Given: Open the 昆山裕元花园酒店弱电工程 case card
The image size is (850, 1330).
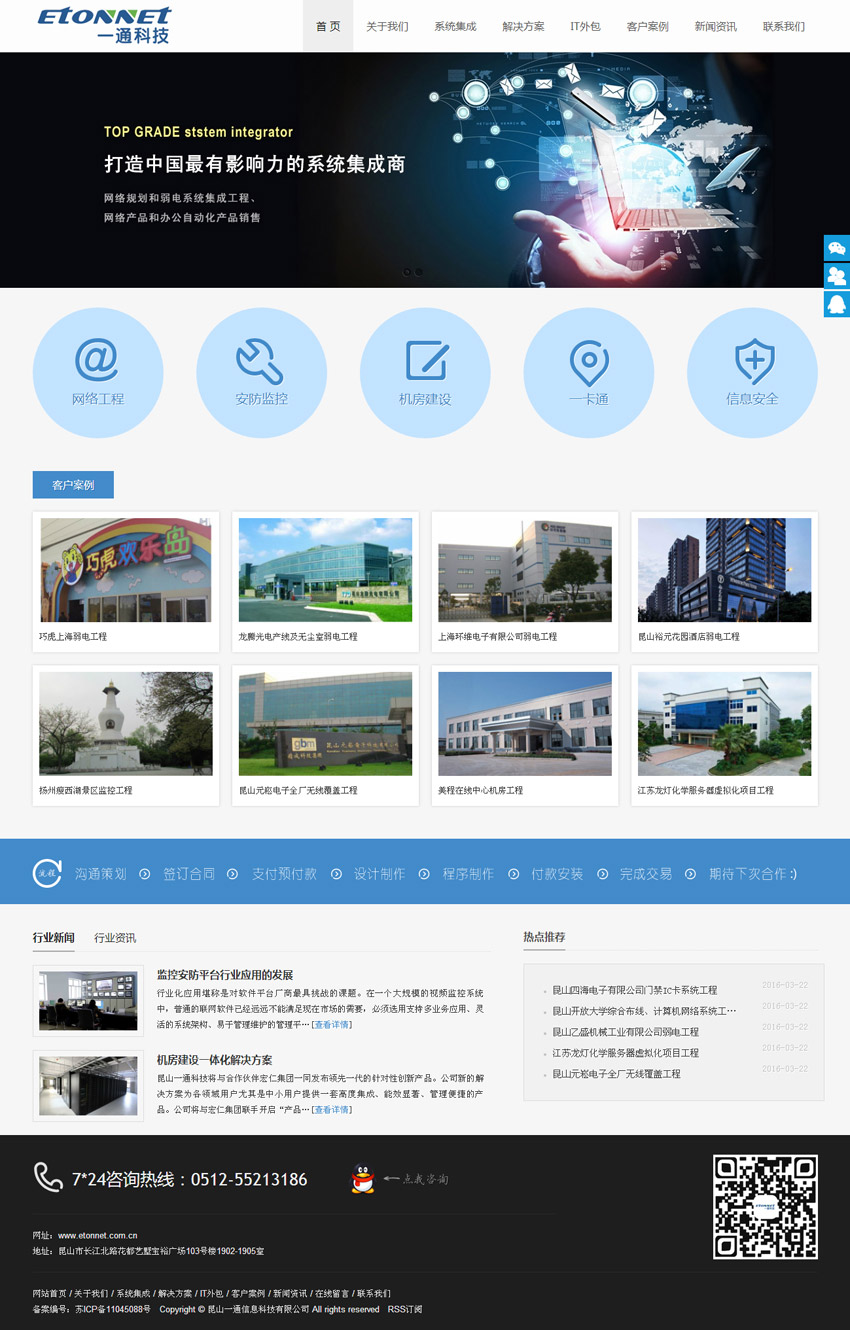Looking at the screenshot, I should pyautogui.click(x=724, y=581).
